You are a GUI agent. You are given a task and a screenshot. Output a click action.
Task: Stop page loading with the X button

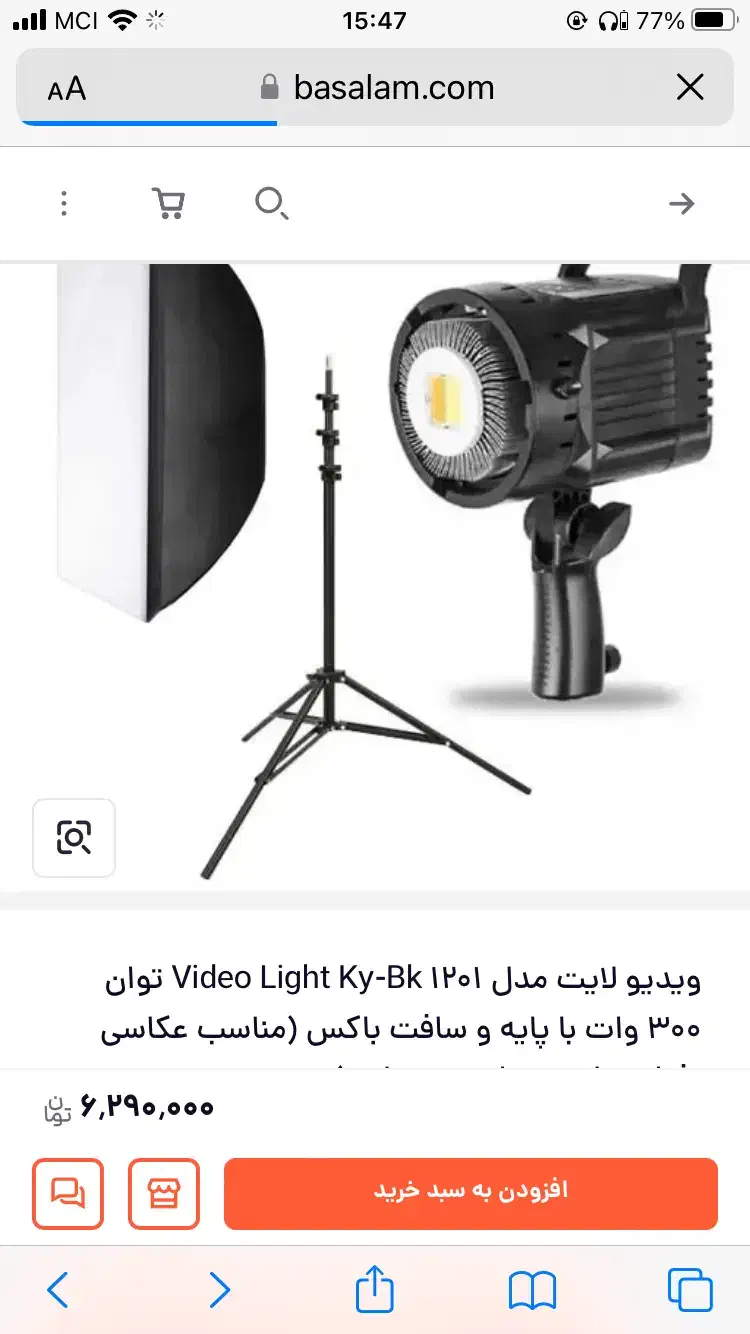coord(690,88)
